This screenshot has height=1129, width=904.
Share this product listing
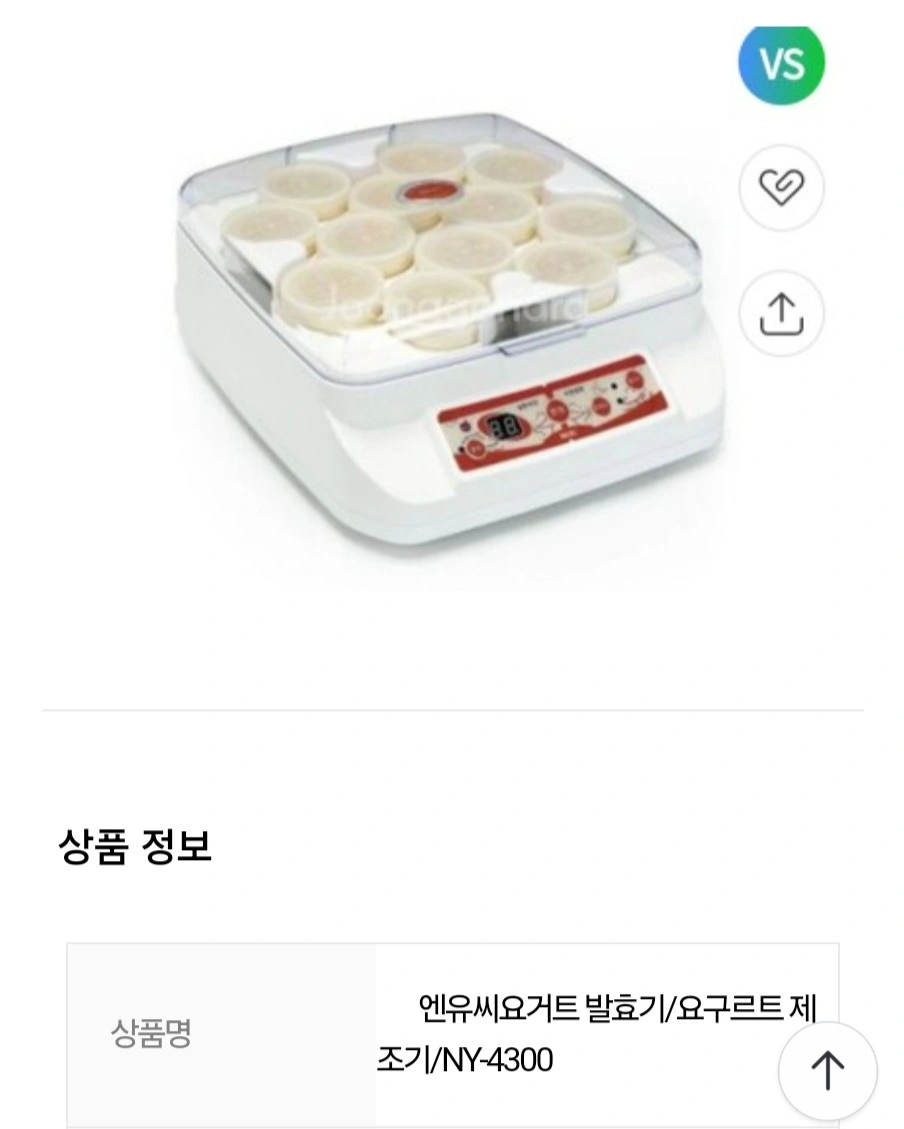pyautogui.click(x=781, y=313)
